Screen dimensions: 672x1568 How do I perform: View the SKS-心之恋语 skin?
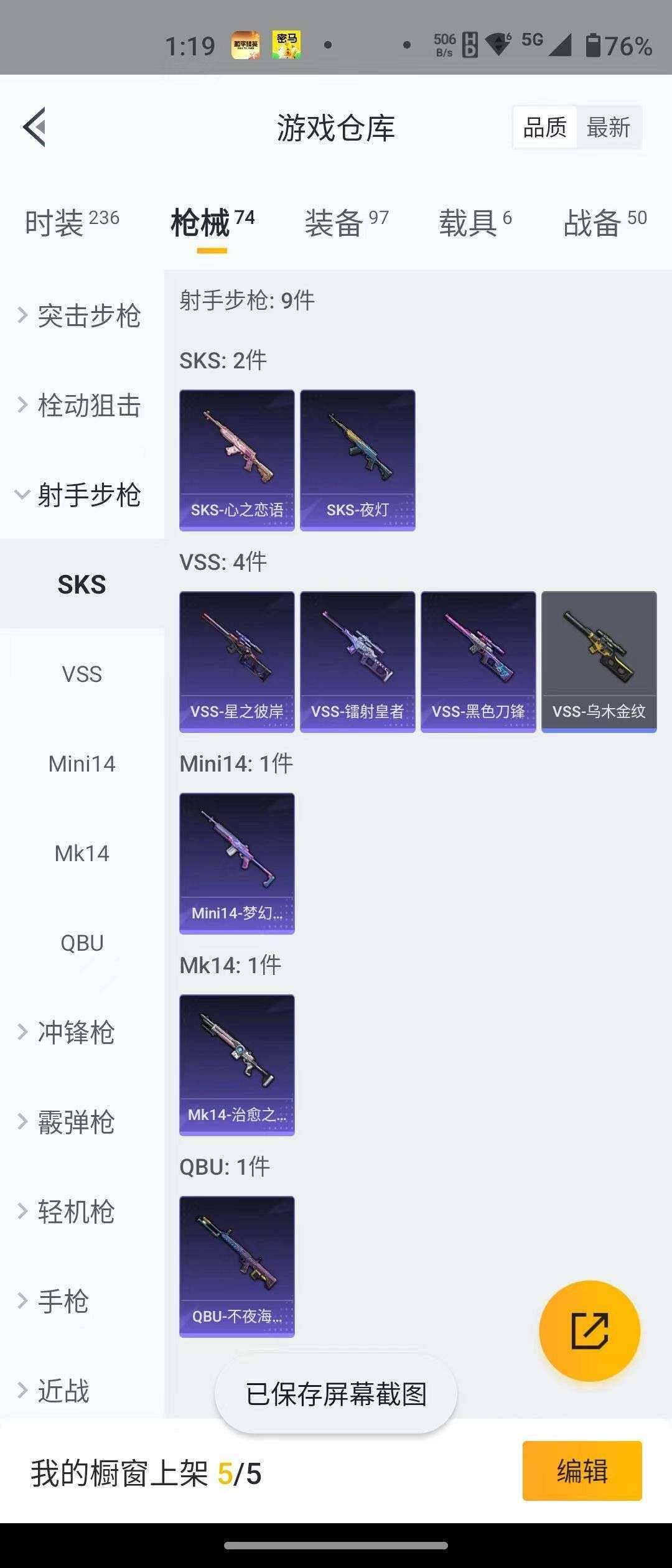236,459
